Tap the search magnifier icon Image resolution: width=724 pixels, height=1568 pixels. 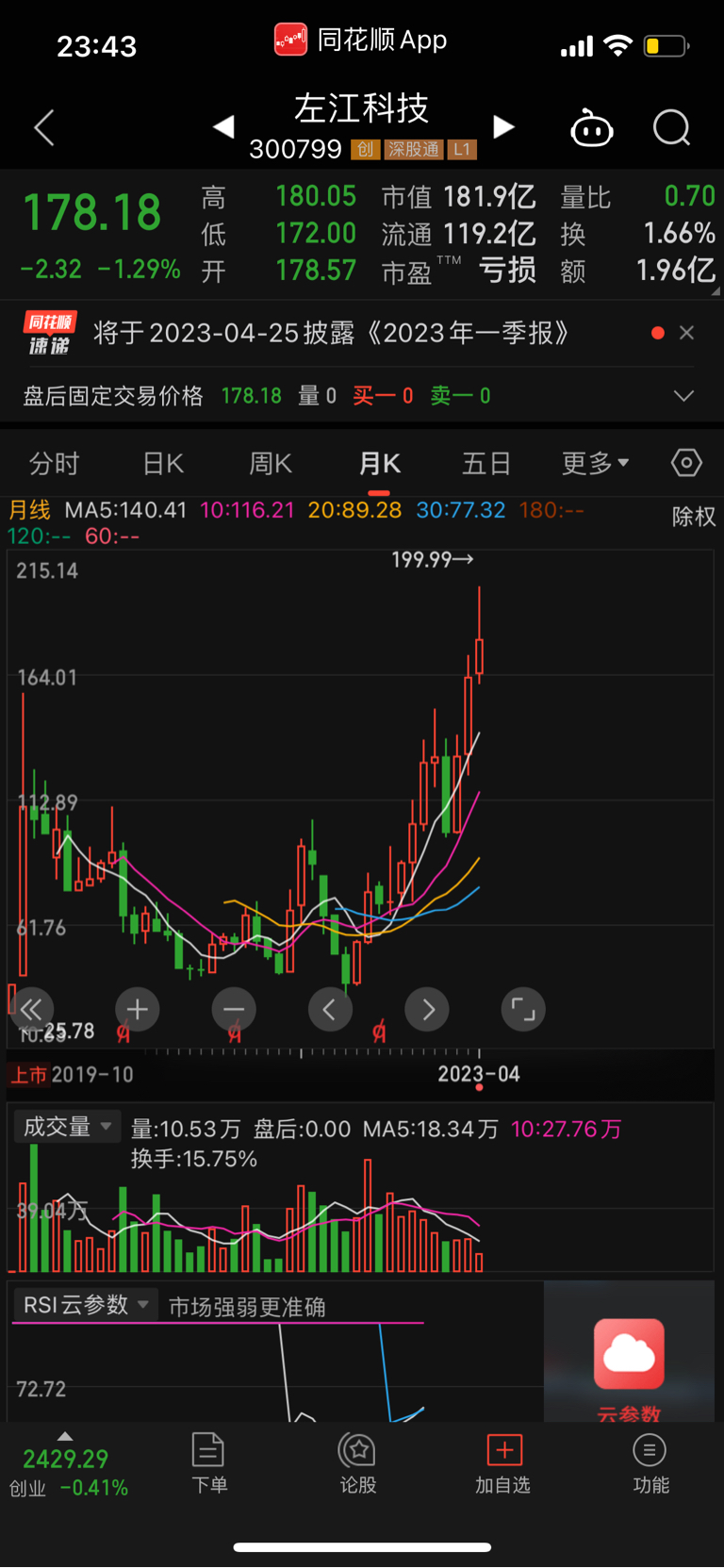pyautogui.click(x=671, y=127)
